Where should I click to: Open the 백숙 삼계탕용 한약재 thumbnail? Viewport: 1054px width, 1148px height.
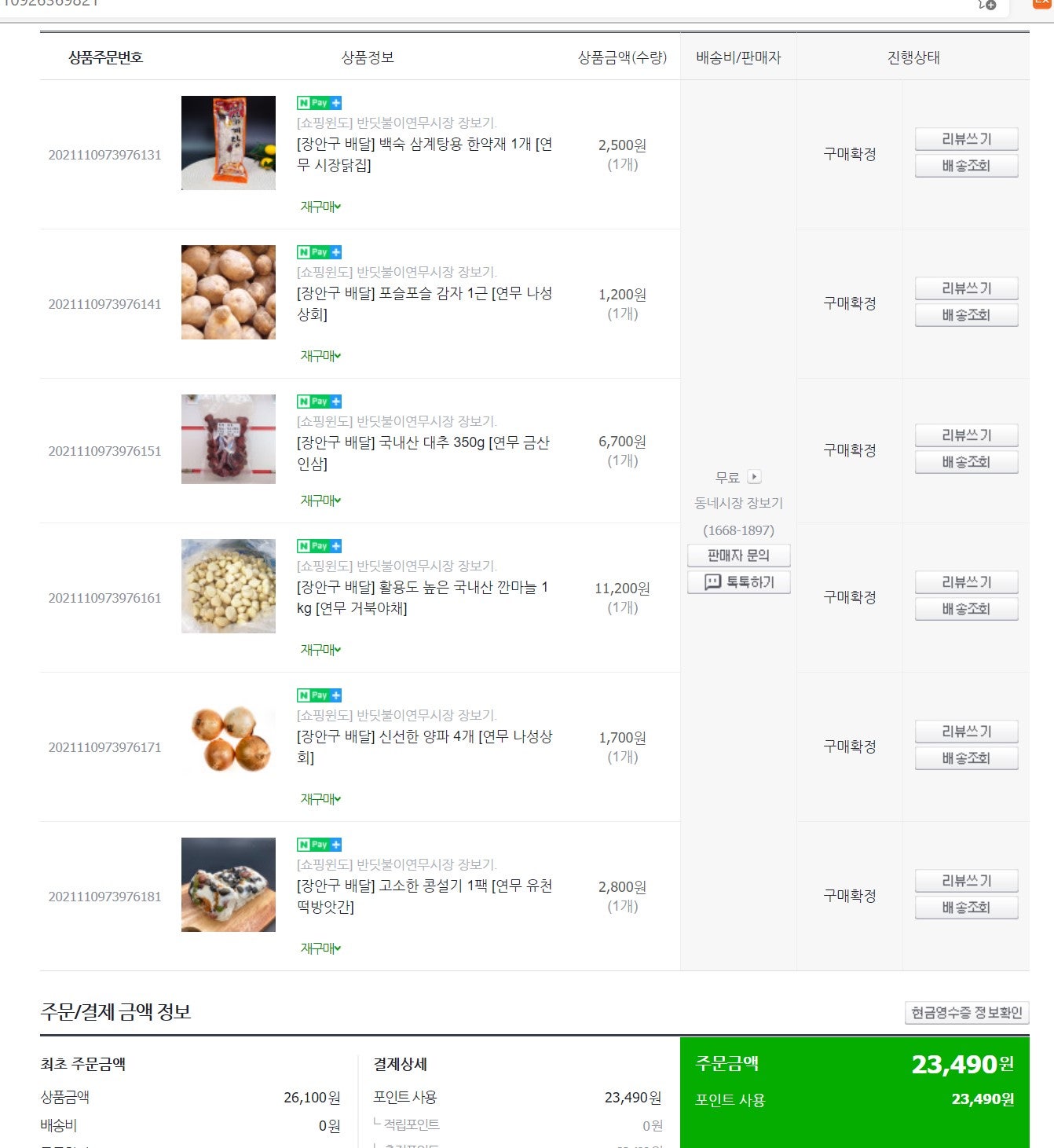pos(229,143)
